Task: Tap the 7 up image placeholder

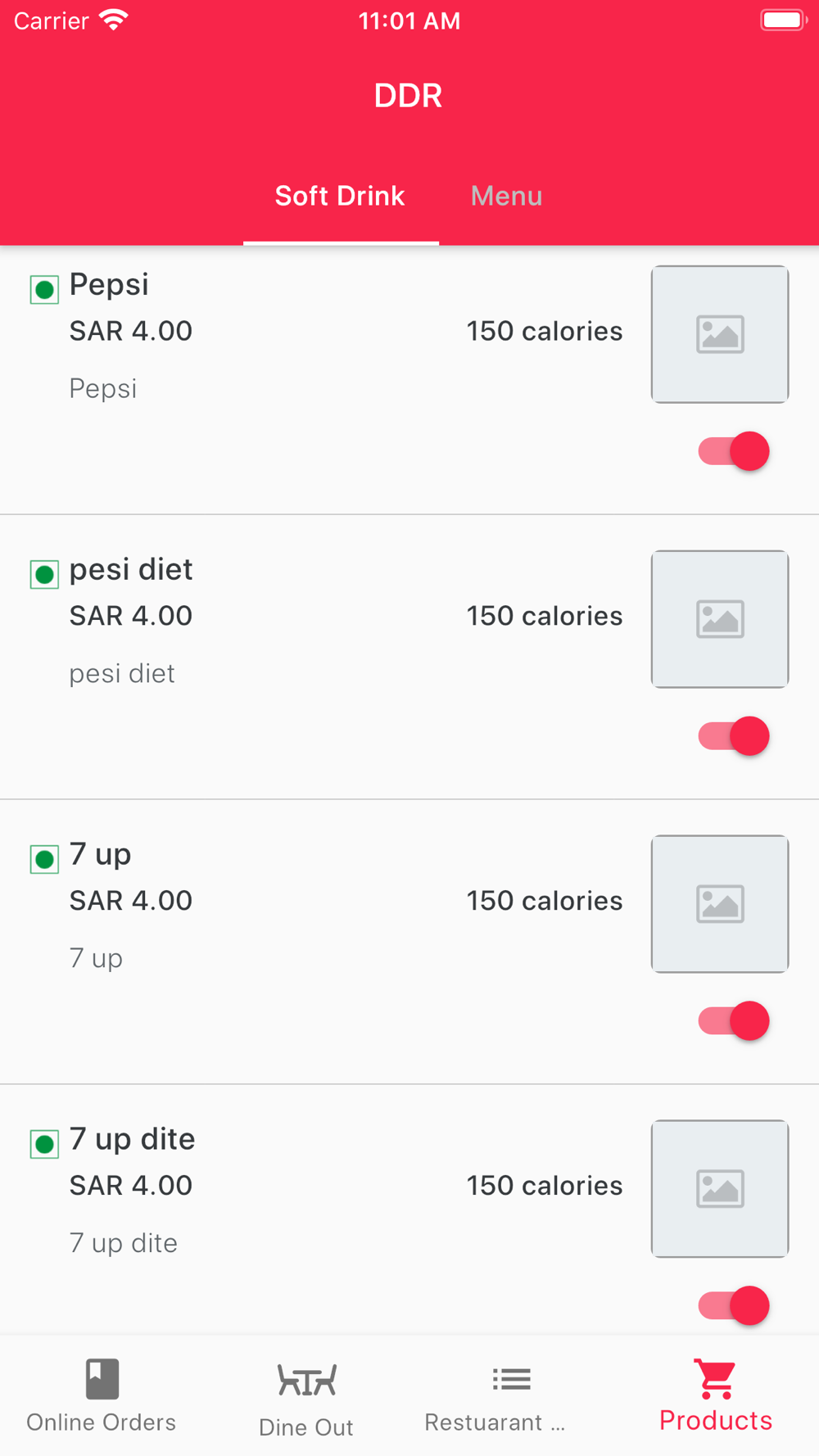Action: point(720,904)
